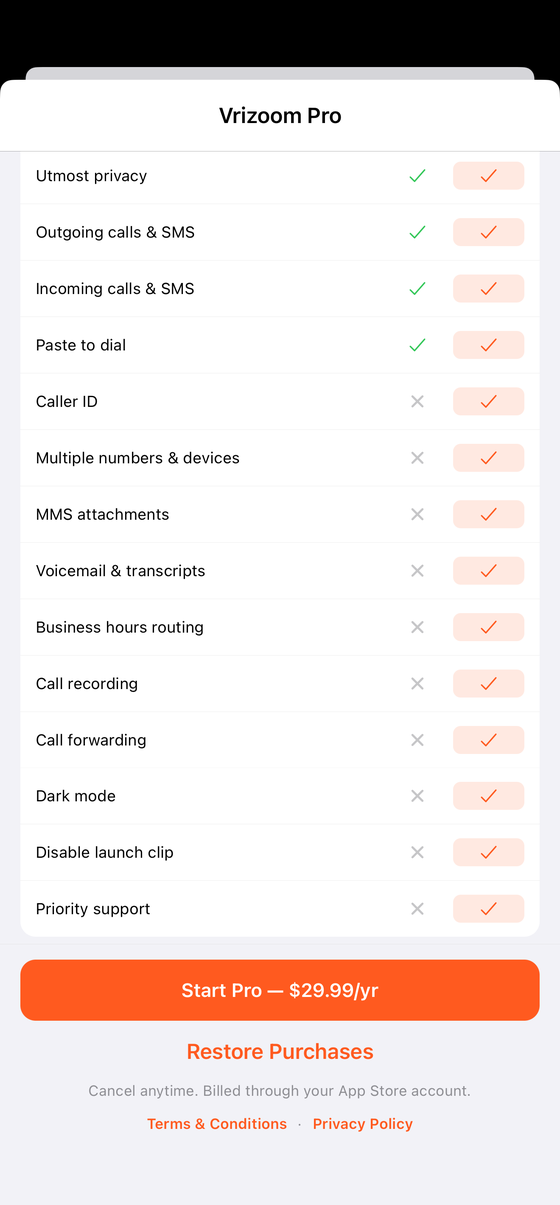
Task: Tap Restore Purchases
Action: [280, 1051]
